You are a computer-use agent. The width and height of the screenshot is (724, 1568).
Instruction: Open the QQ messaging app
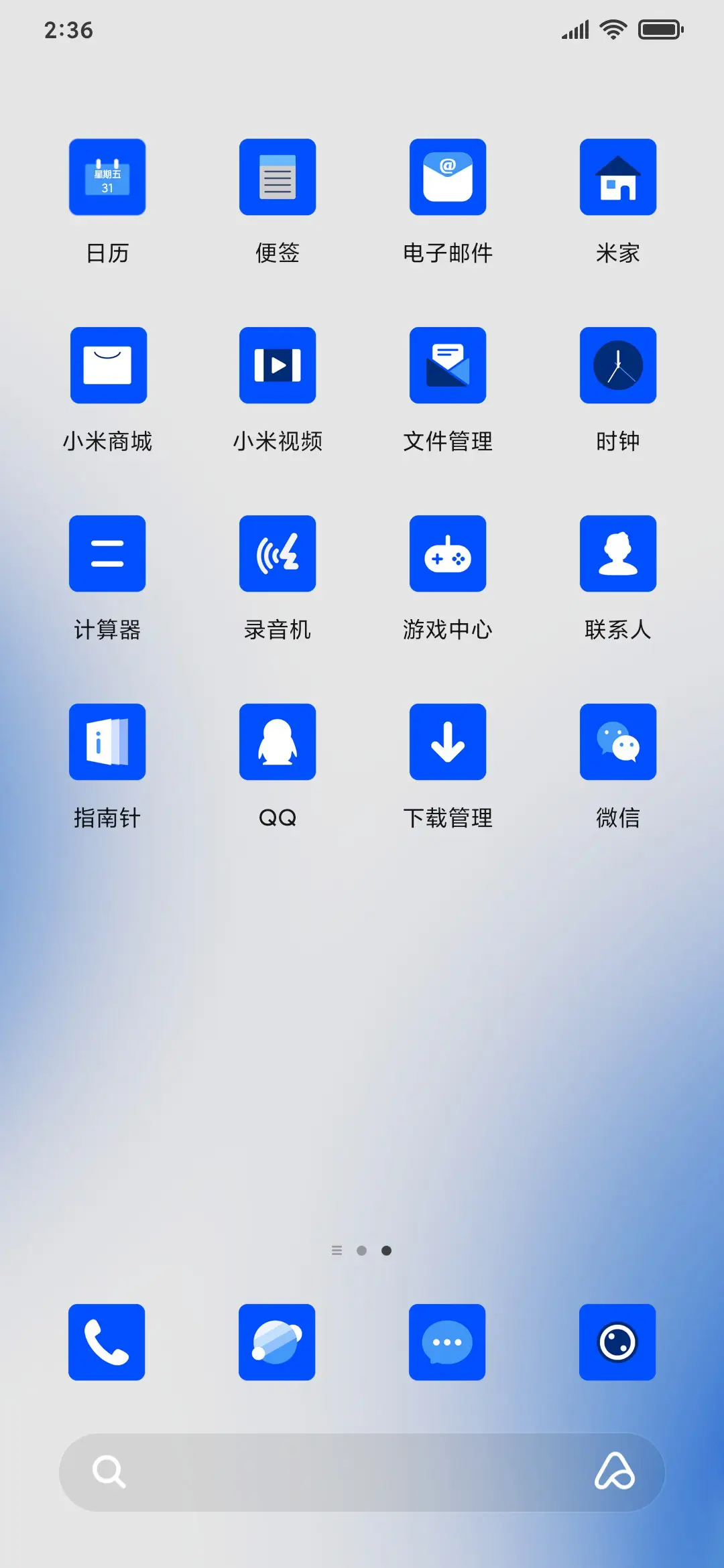278,742
